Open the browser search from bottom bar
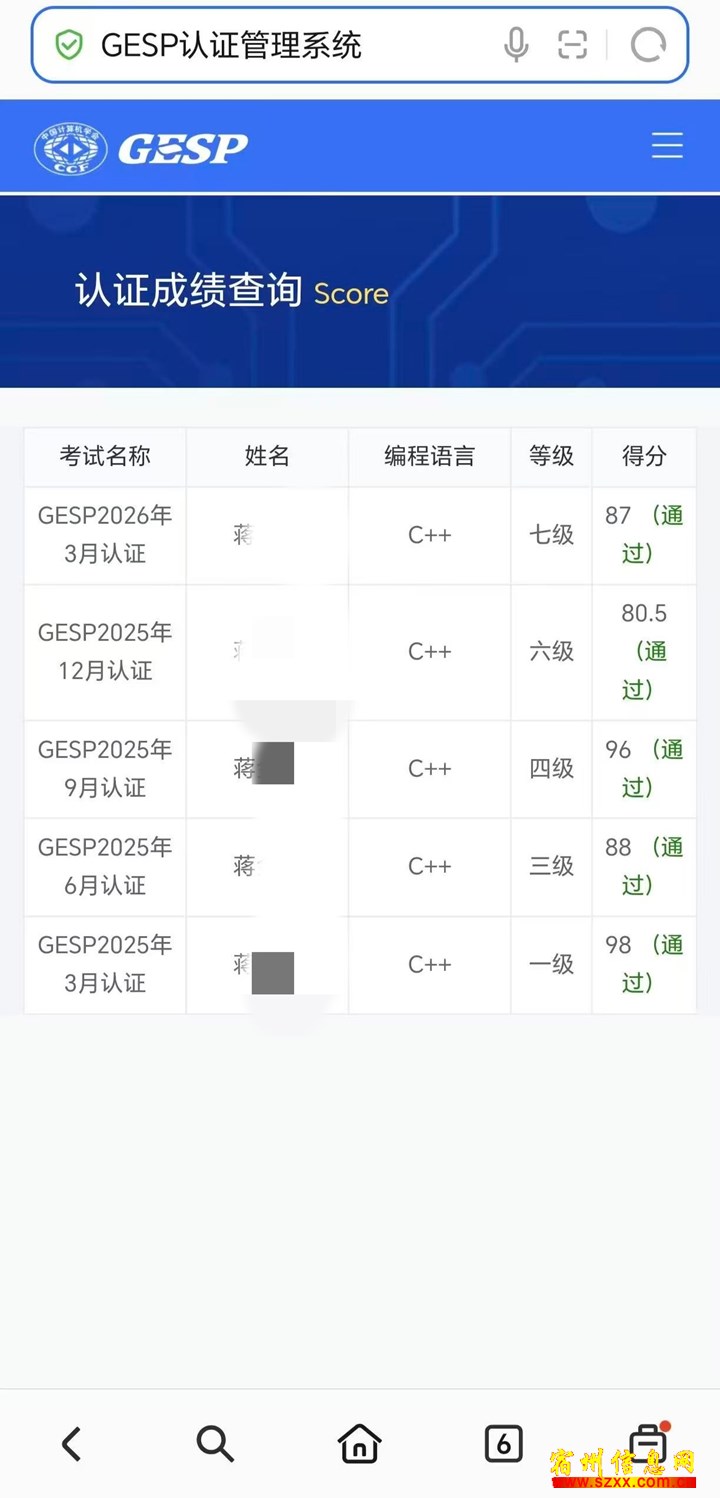The image size is (720, 1498). [215, 1444]
